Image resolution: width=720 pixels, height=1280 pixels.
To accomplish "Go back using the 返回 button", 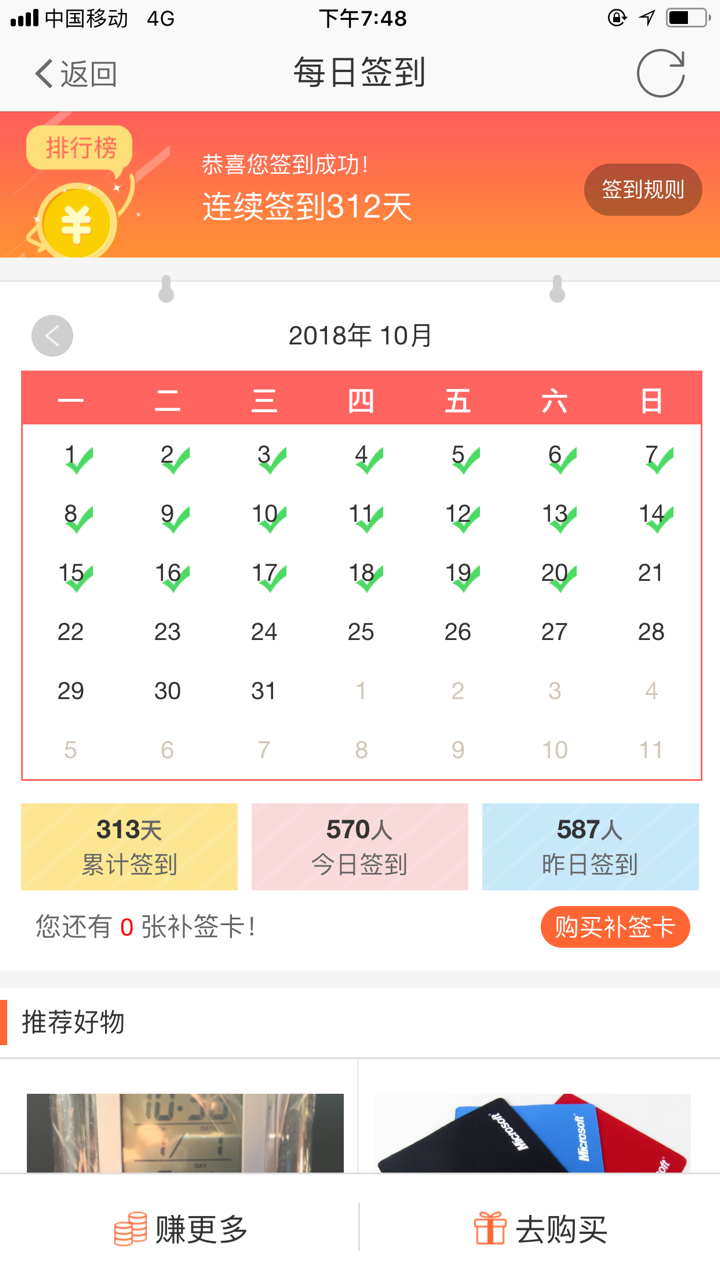I will click(76, 74).
